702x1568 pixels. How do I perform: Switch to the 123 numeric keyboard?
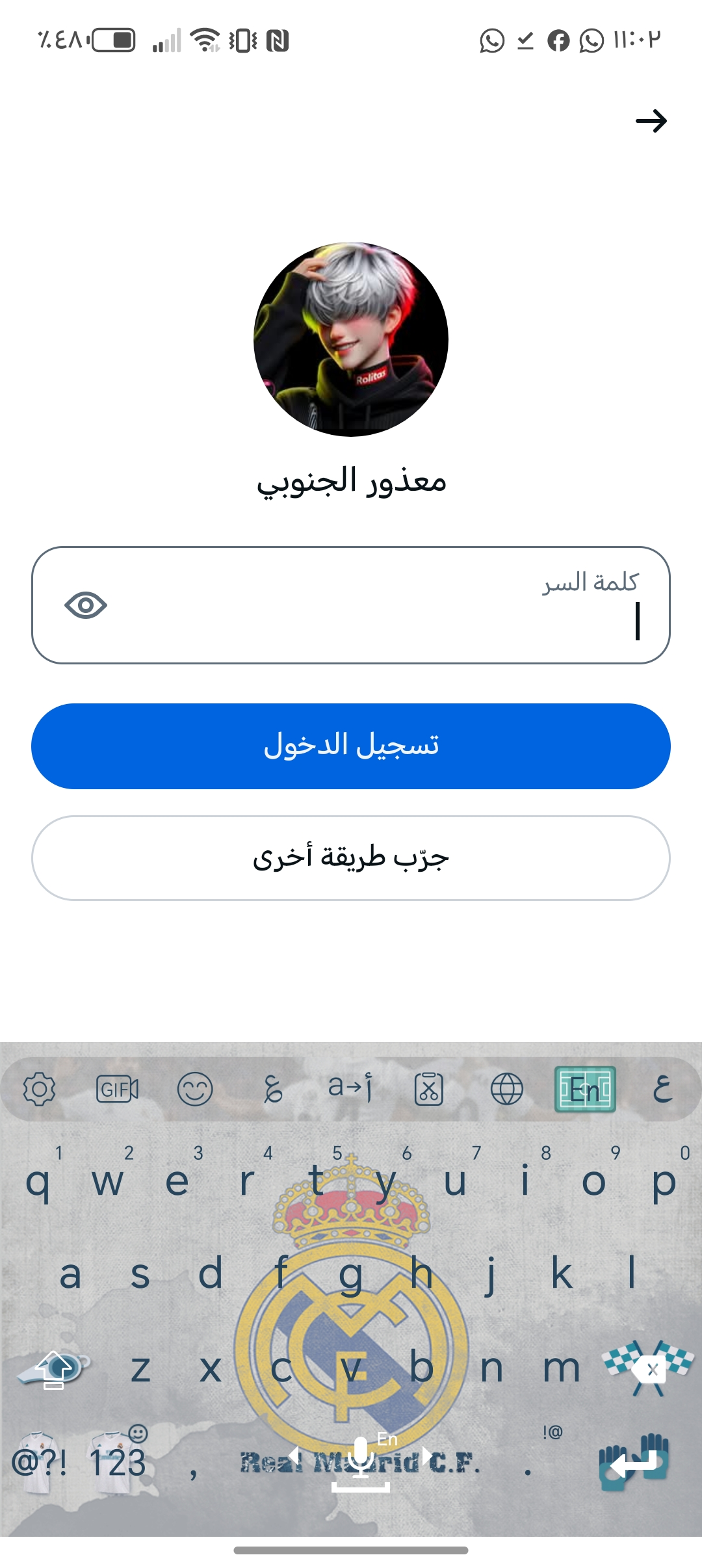coord(118,1463)
